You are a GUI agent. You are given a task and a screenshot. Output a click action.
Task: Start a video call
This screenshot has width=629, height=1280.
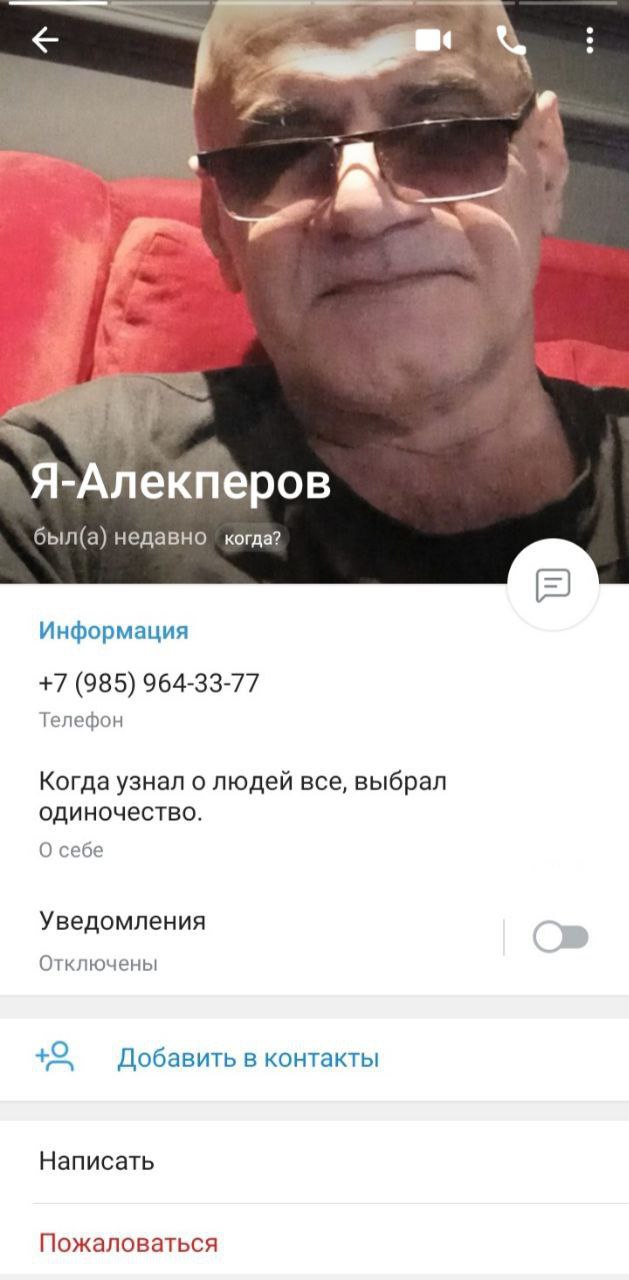pyautogui.click(x=433, y=40)
